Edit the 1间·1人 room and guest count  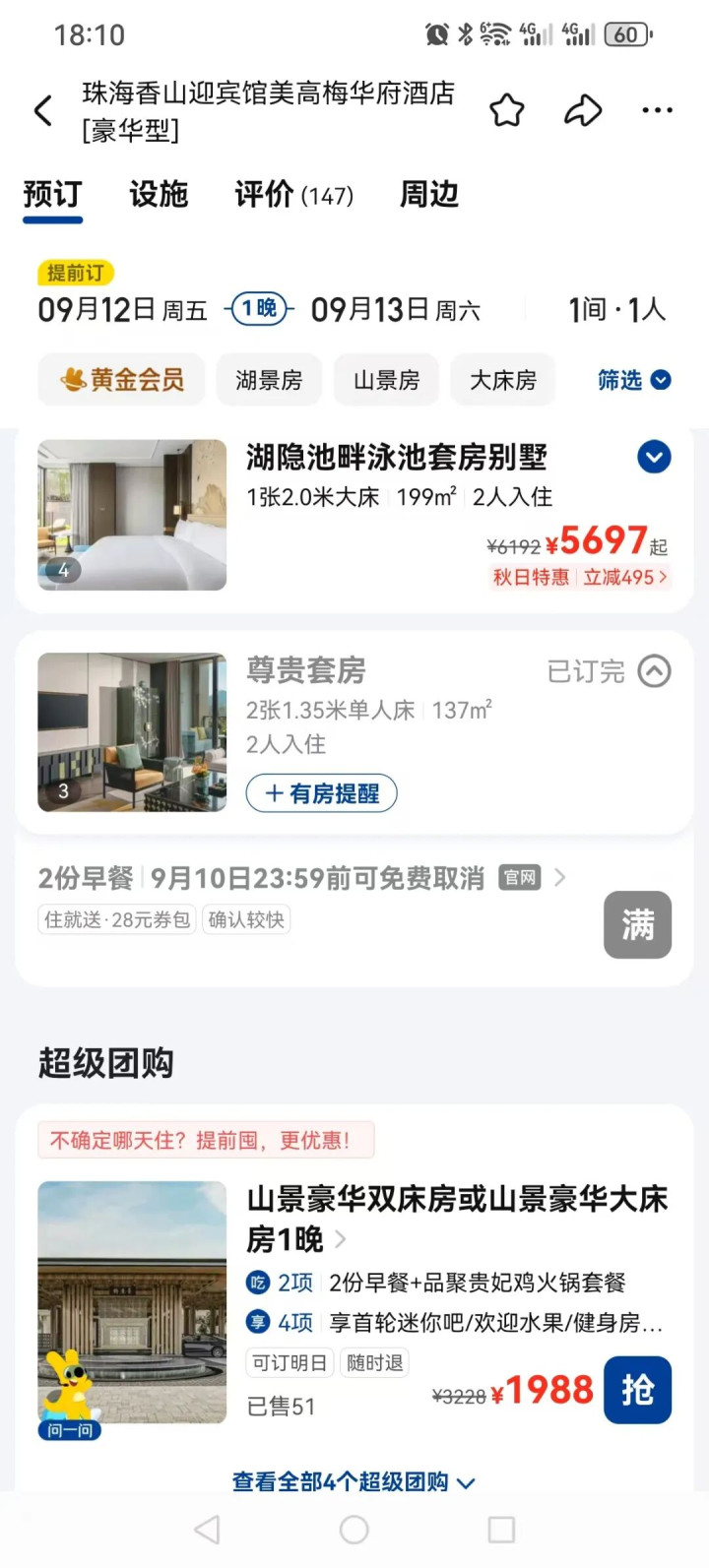coord(616,311)
